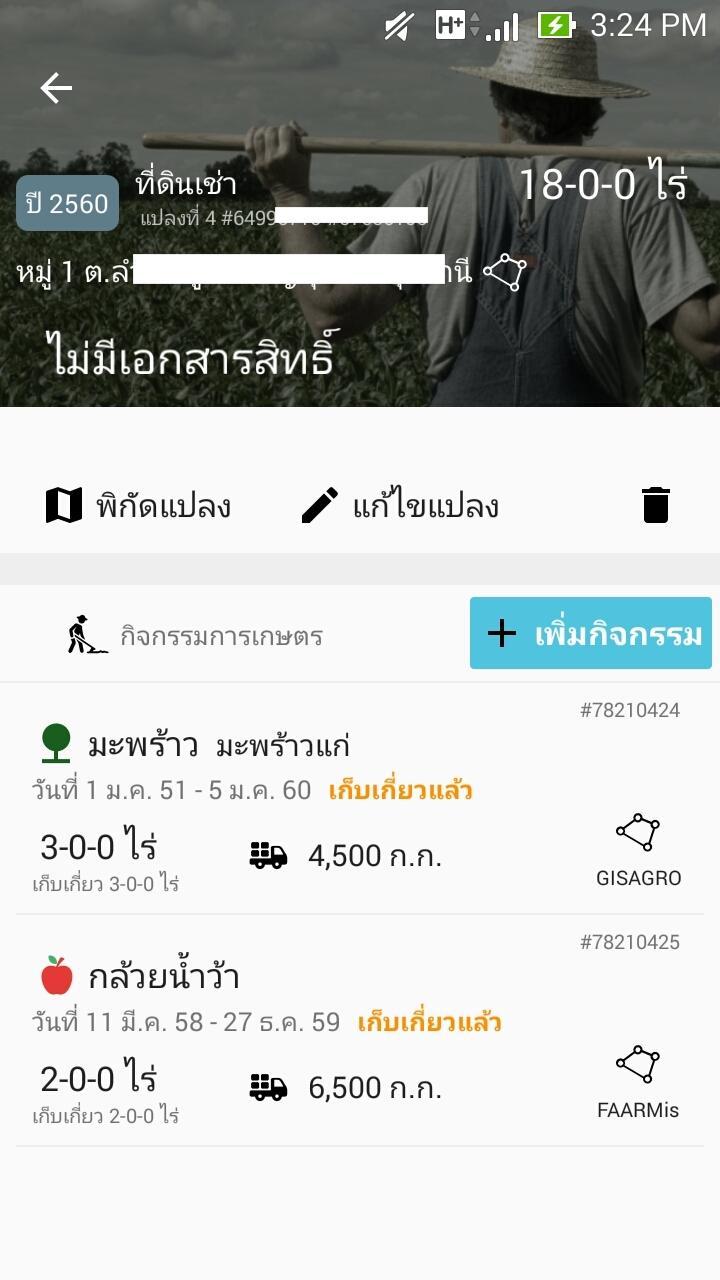Screen dimensions: 720x1280
Task: Edit the plot with แก้ไขแปลง
Action: [400, 506]
